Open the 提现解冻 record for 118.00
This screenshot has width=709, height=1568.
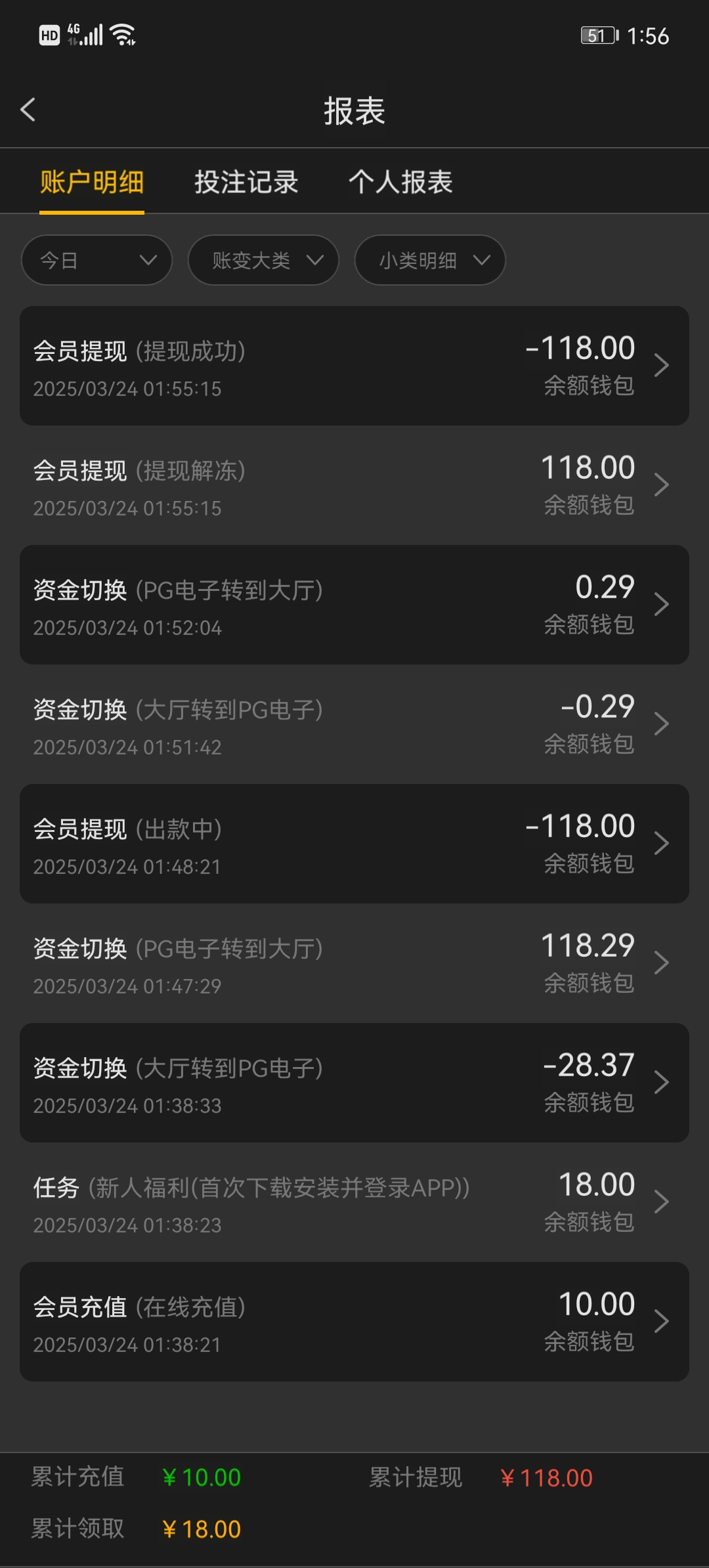pos(354,485)
